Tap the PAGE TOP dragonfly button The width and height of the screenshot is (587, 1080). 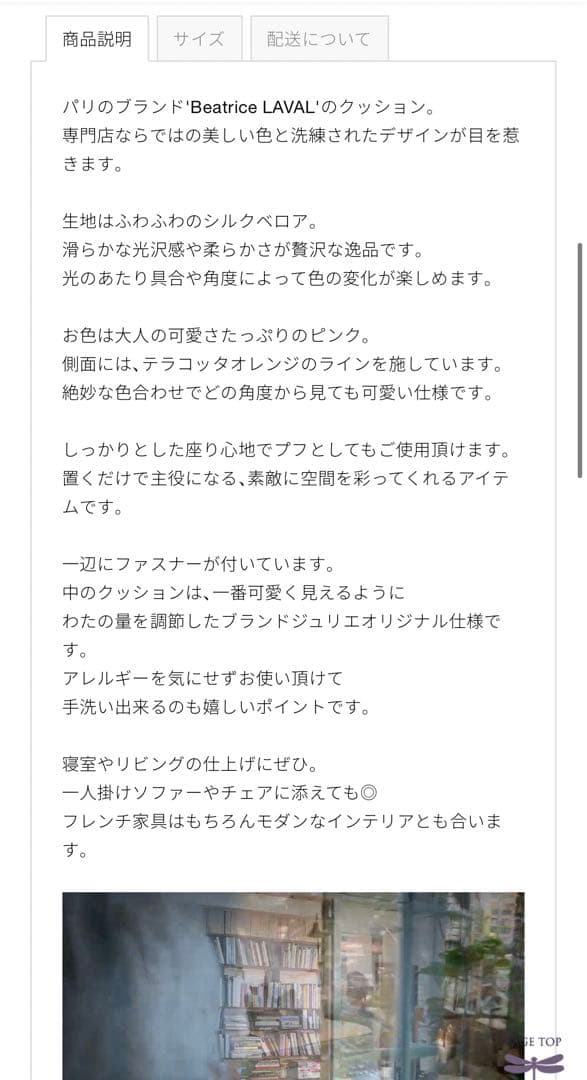535,1057
